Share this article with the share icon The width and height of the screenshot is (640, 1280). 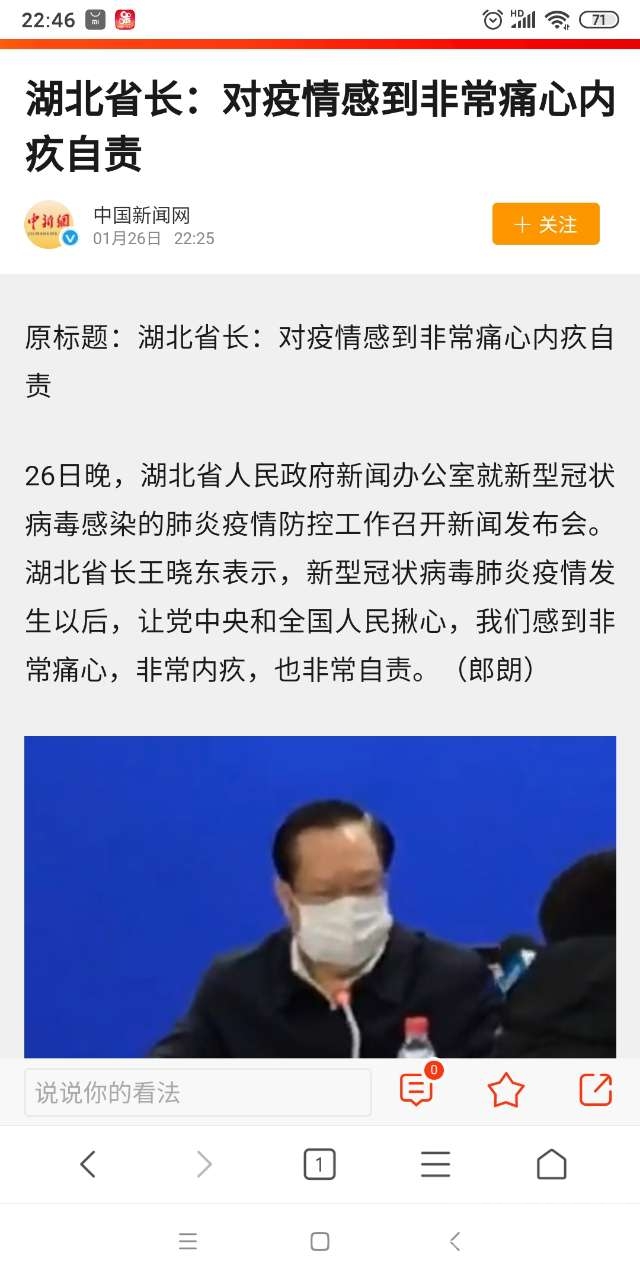pyautogui.click(x=595, y=1089)
